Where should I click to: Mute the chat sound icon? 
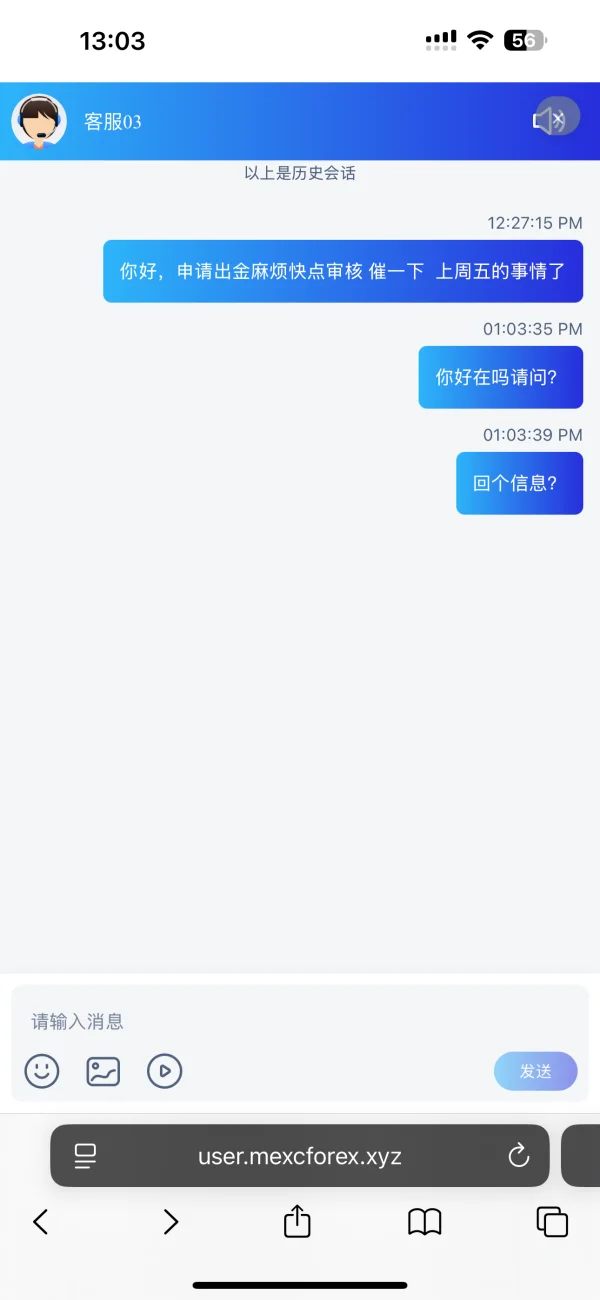pos(548,120)
